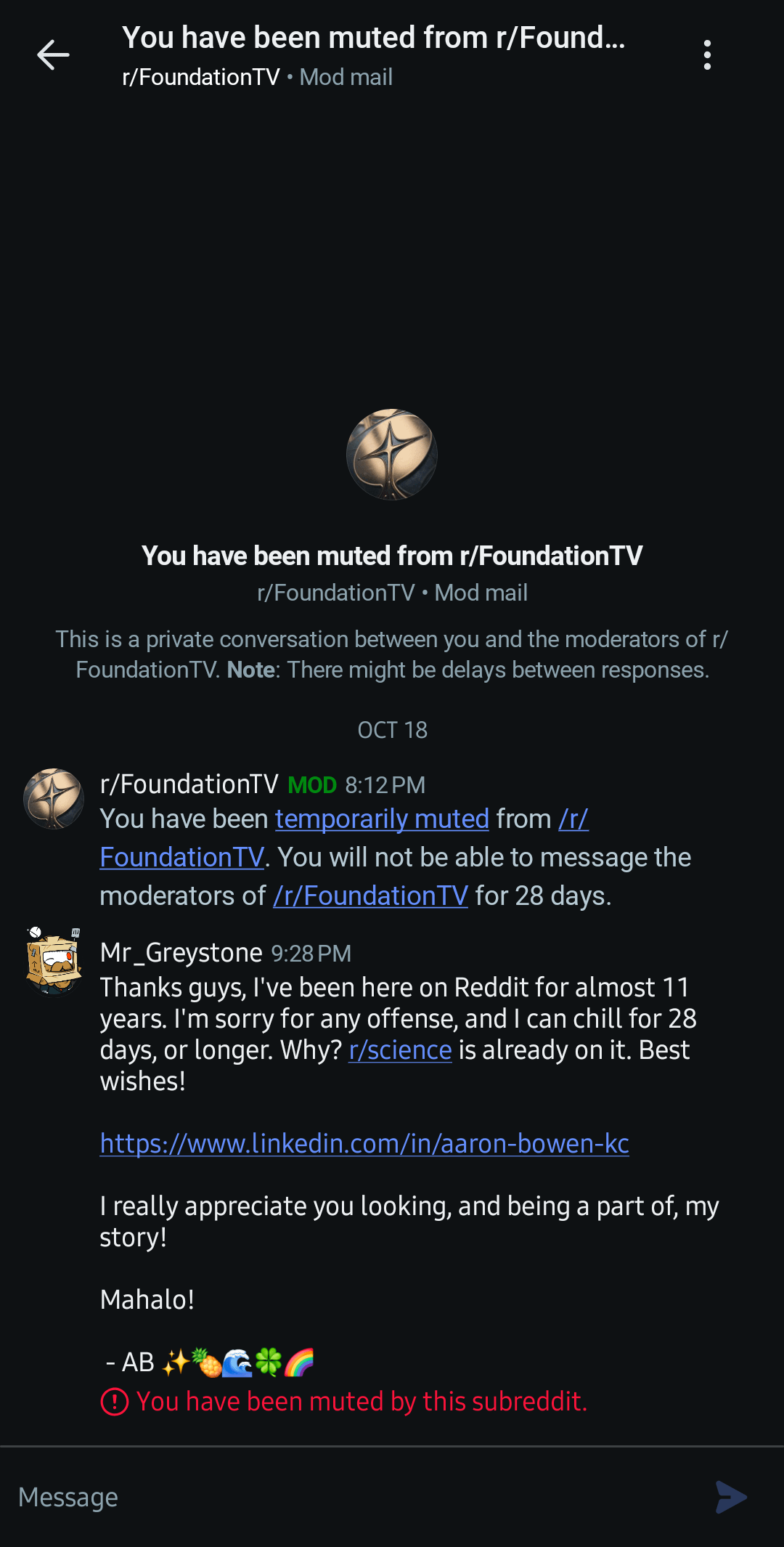Open the three-dot overflow menu

click(707, 55)
